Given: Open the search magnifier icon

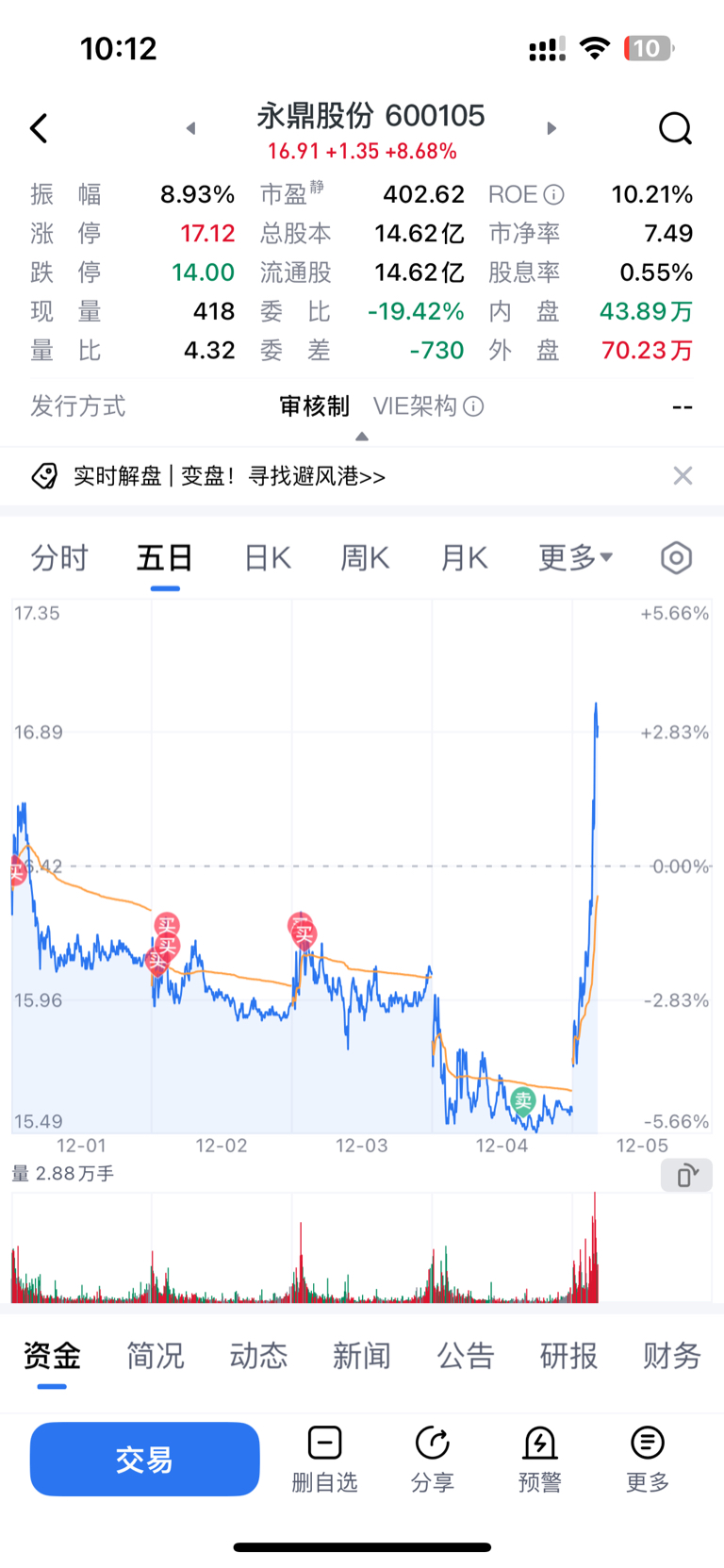Looking at the screenshot, I should 675,128.
